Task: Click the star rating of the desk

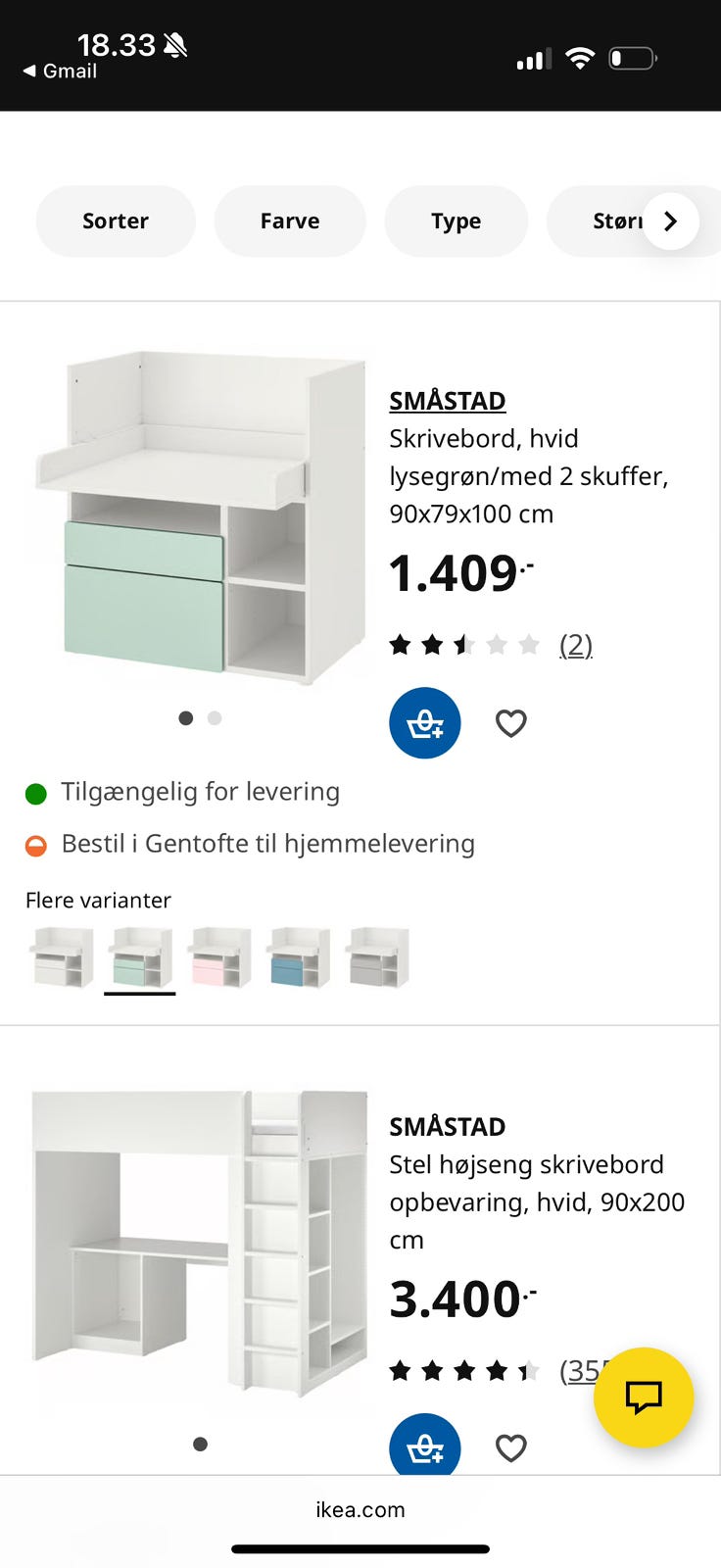Action: click(460, 644)
